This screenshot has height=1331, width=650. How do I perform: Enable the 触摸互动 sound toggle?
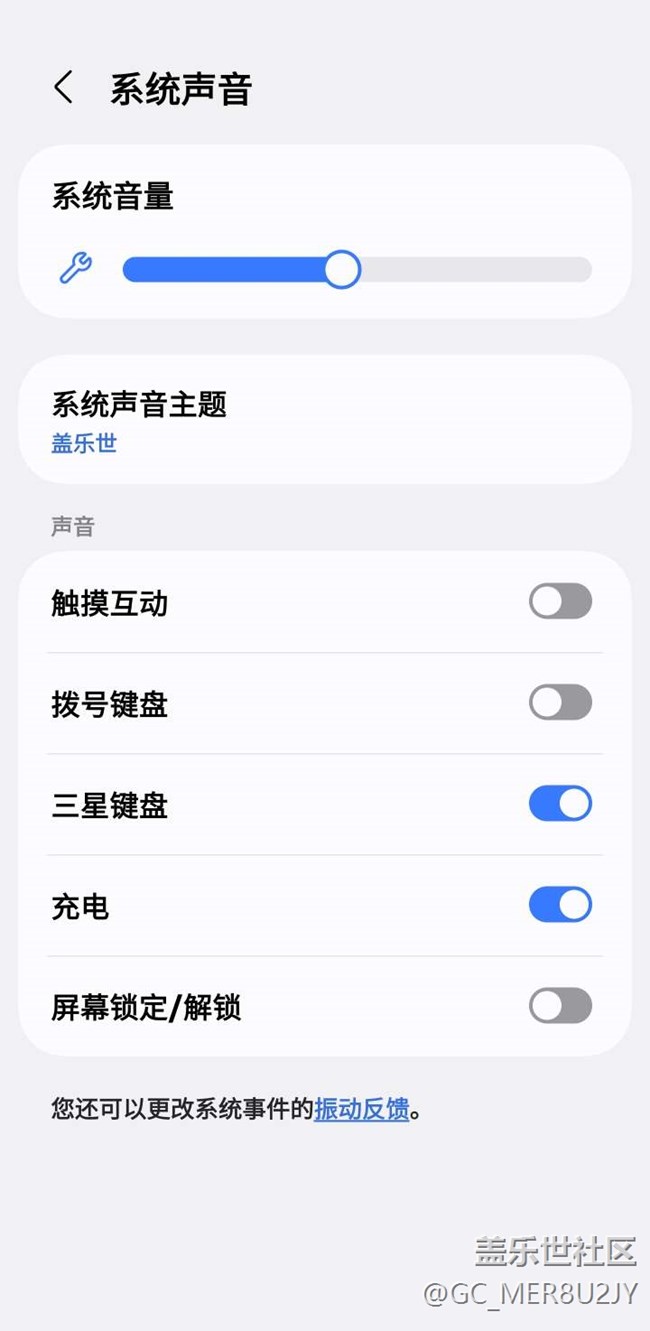point(560,602)
